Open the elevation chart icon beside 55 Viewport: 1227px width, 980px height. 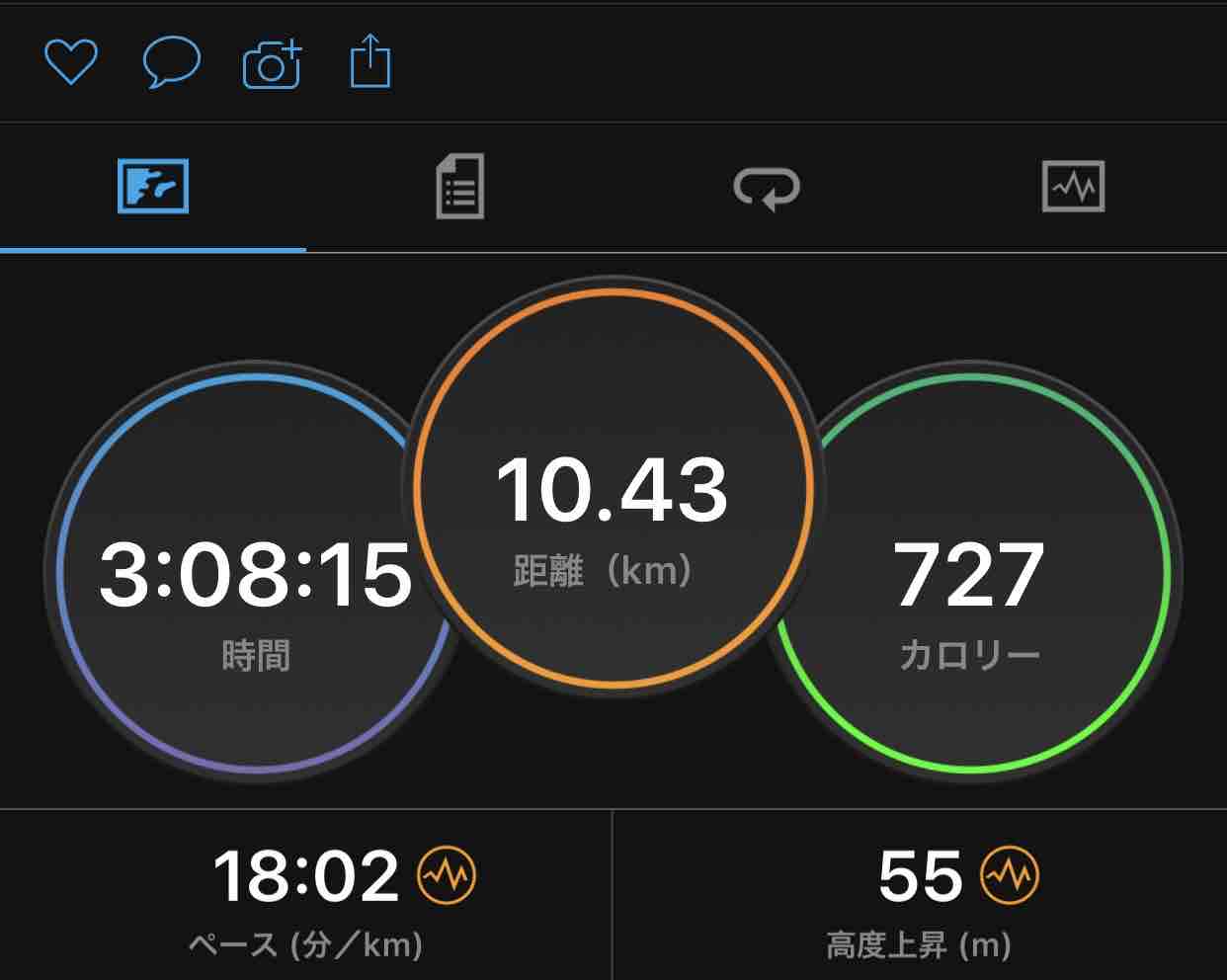coord(1010,875)
